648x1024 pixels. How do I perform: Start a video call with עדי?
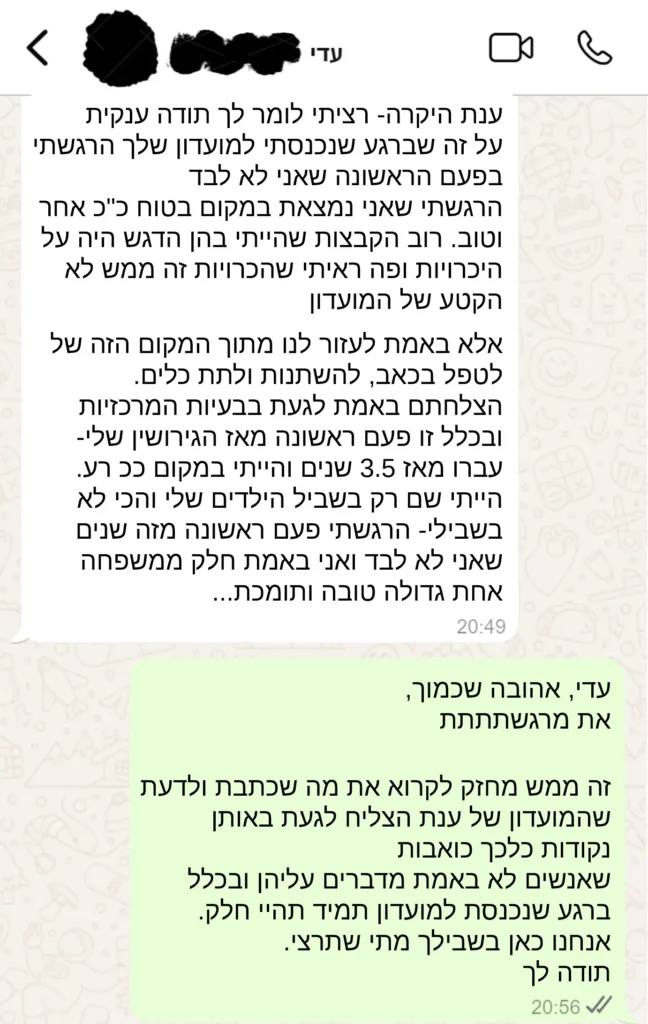coord(510,47)
